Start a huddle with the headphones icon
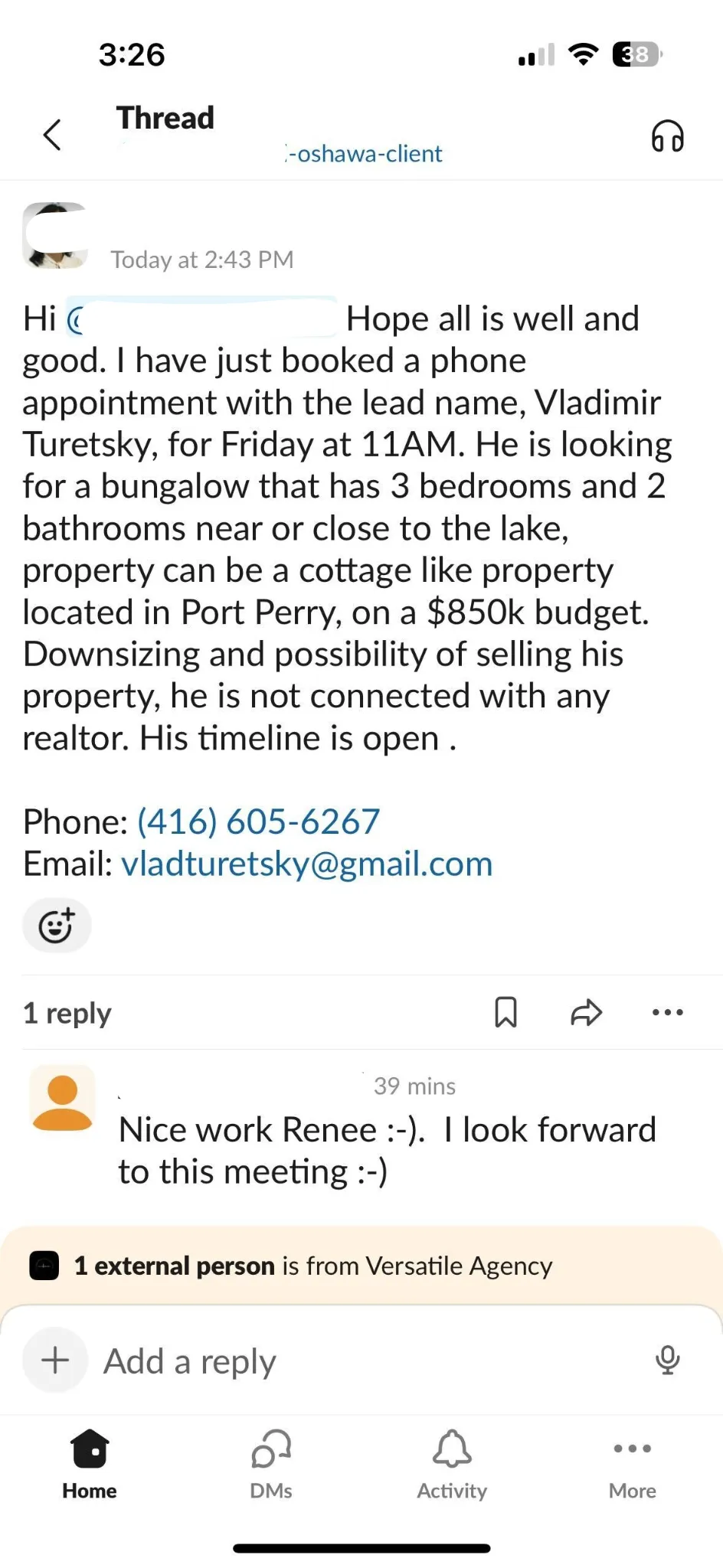This screenshot has height=1568, width=723. (667, 136)
